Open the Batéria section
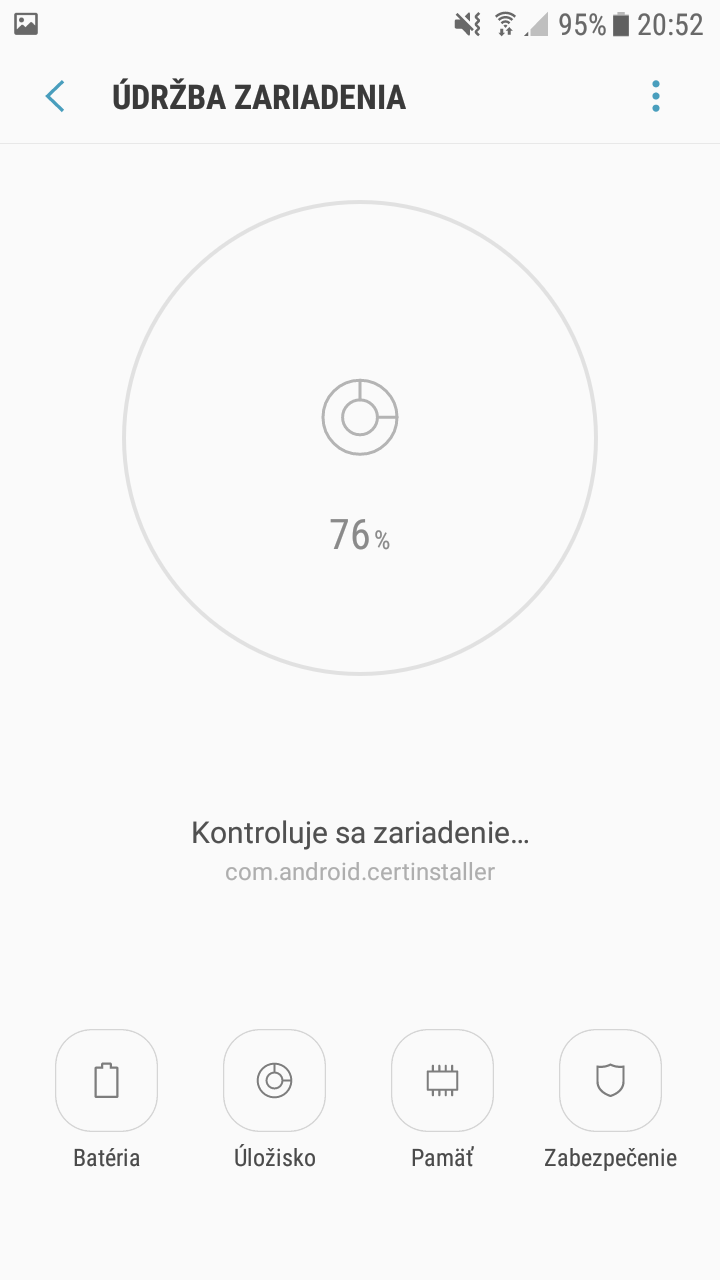Image resolution: width=720 pixels, height=1280 pixels. coord(106,1100)
